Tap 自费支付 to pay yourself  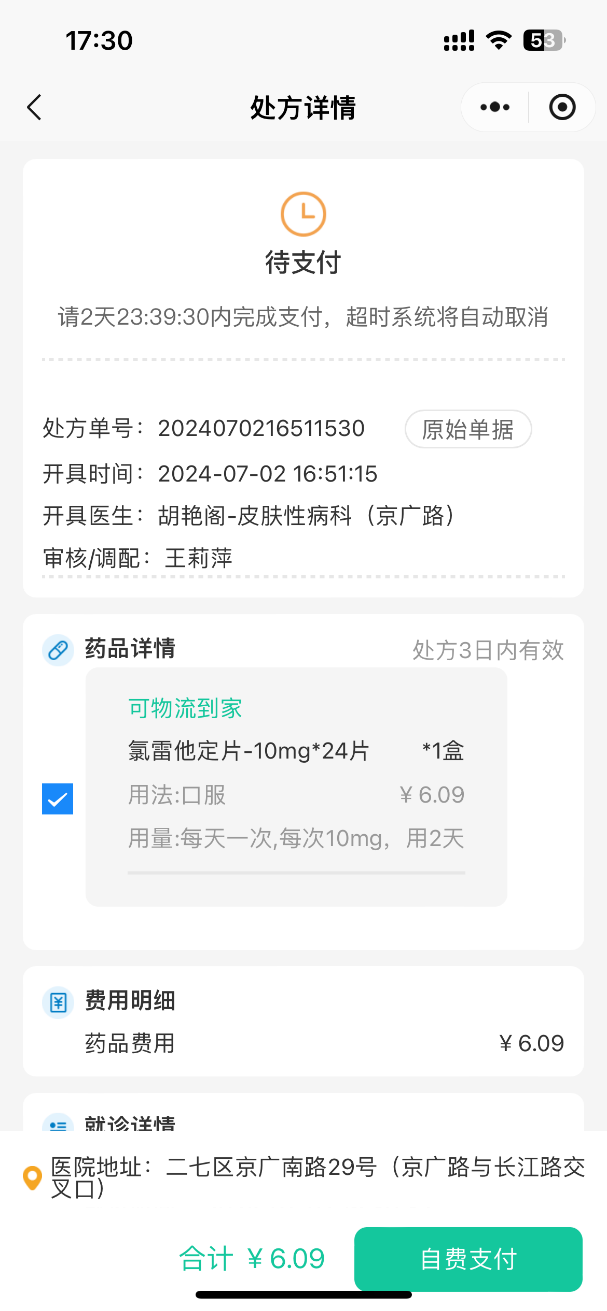468,1258
